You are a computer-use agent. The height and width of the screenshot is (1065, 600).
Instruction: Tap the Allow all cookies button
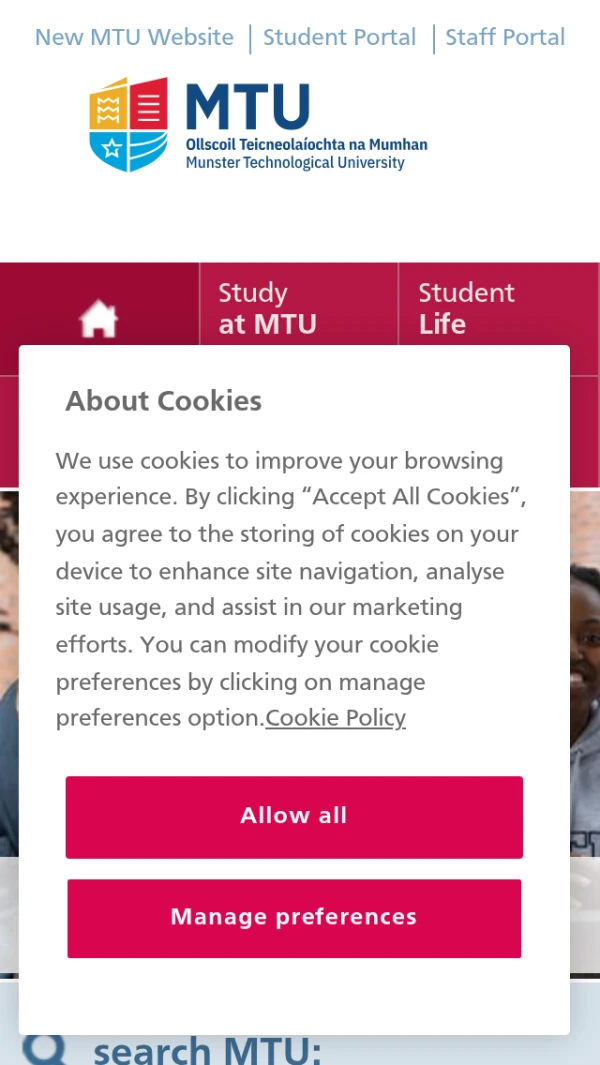point(294,816)
